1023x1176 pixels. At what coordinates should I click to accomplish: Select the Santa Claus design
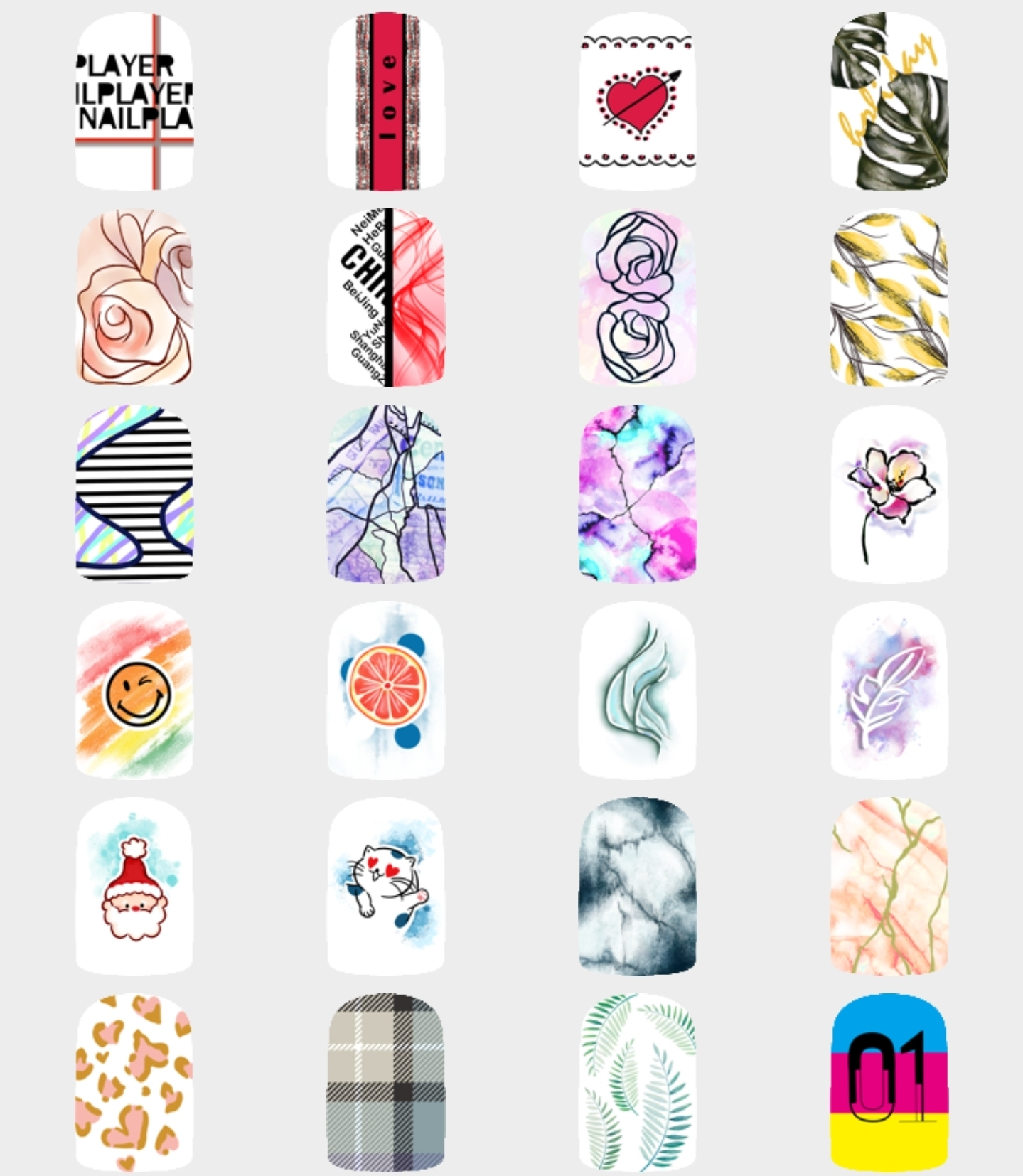click(x=134, y=886)
